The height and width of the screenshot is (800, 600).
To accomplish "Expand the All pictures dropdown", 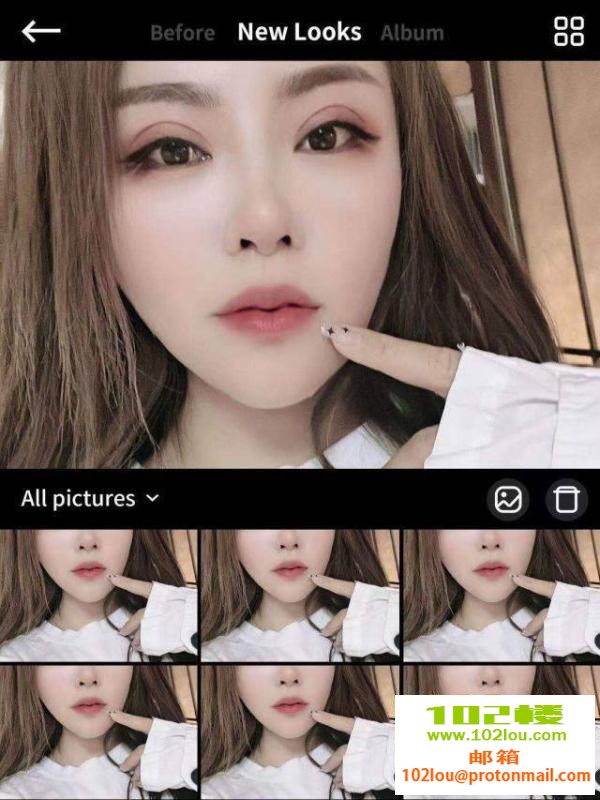I will 90,498.
